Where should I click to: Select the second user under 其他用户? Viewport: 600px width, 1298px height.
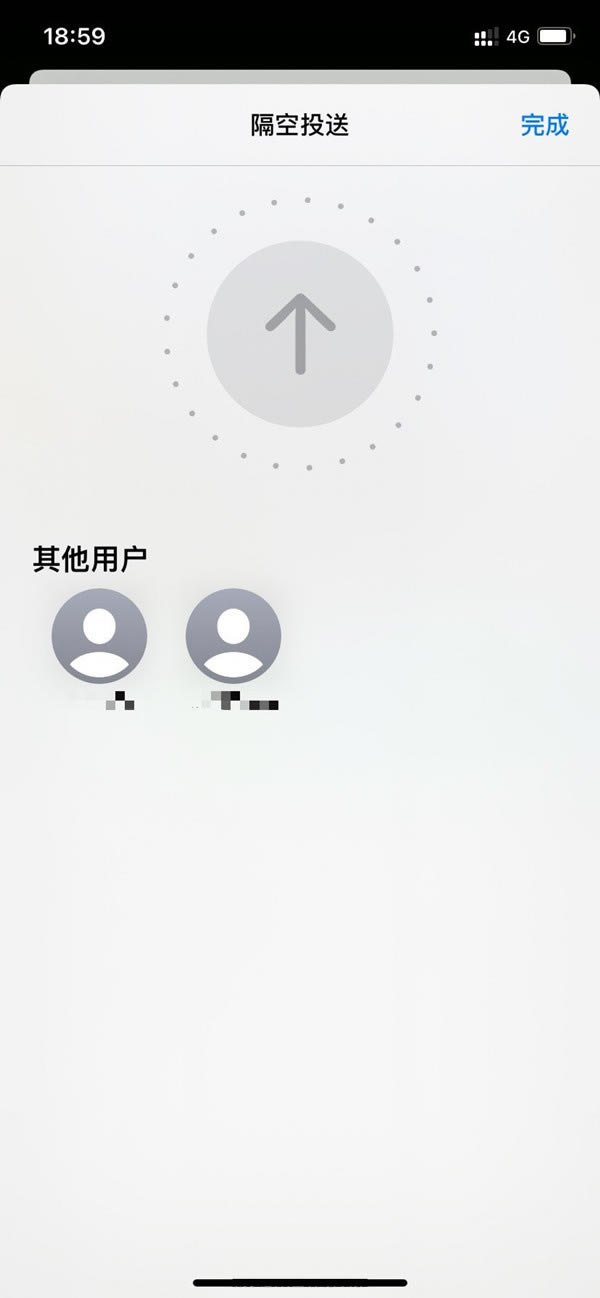[x=233, y=636]
